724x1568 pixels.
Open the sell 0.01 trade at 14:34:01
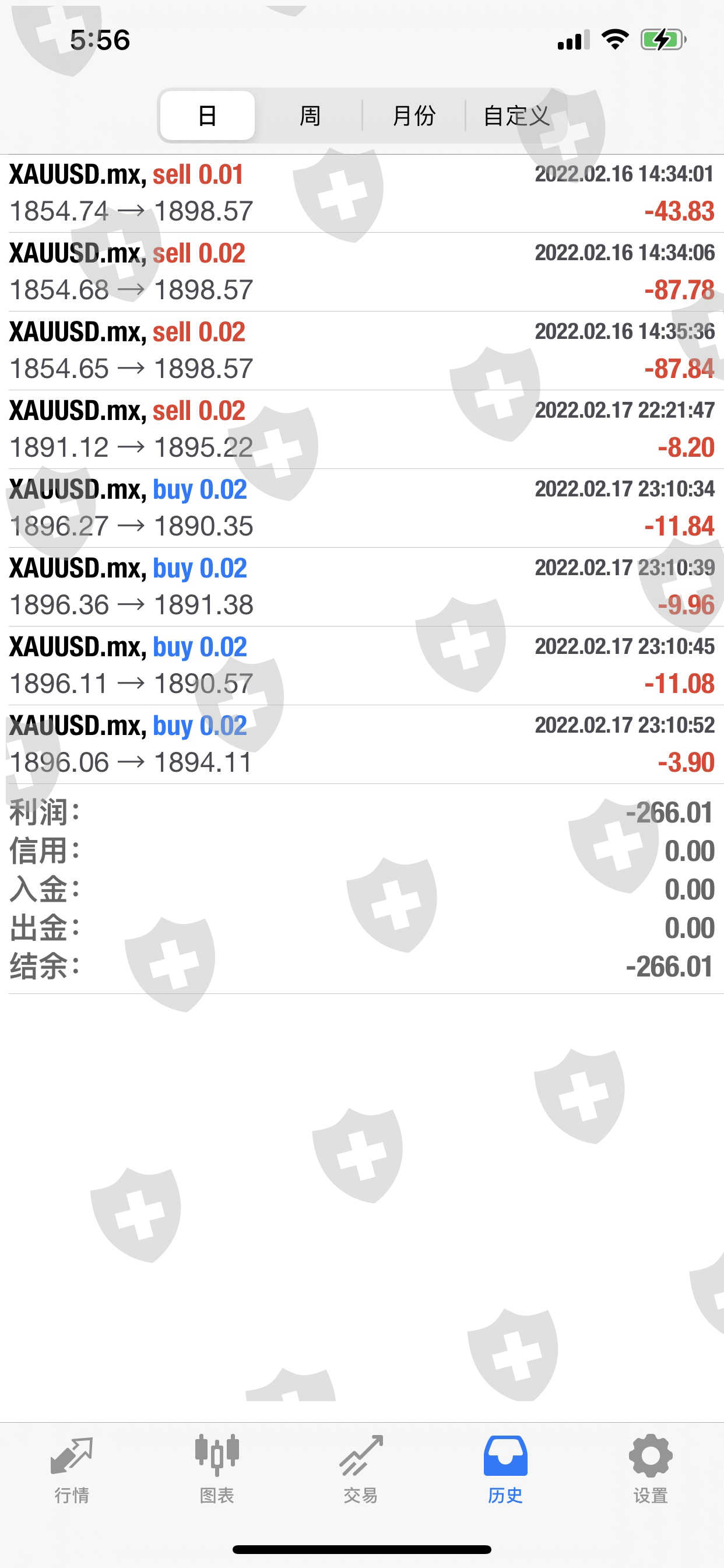click(x=361, y=194)
